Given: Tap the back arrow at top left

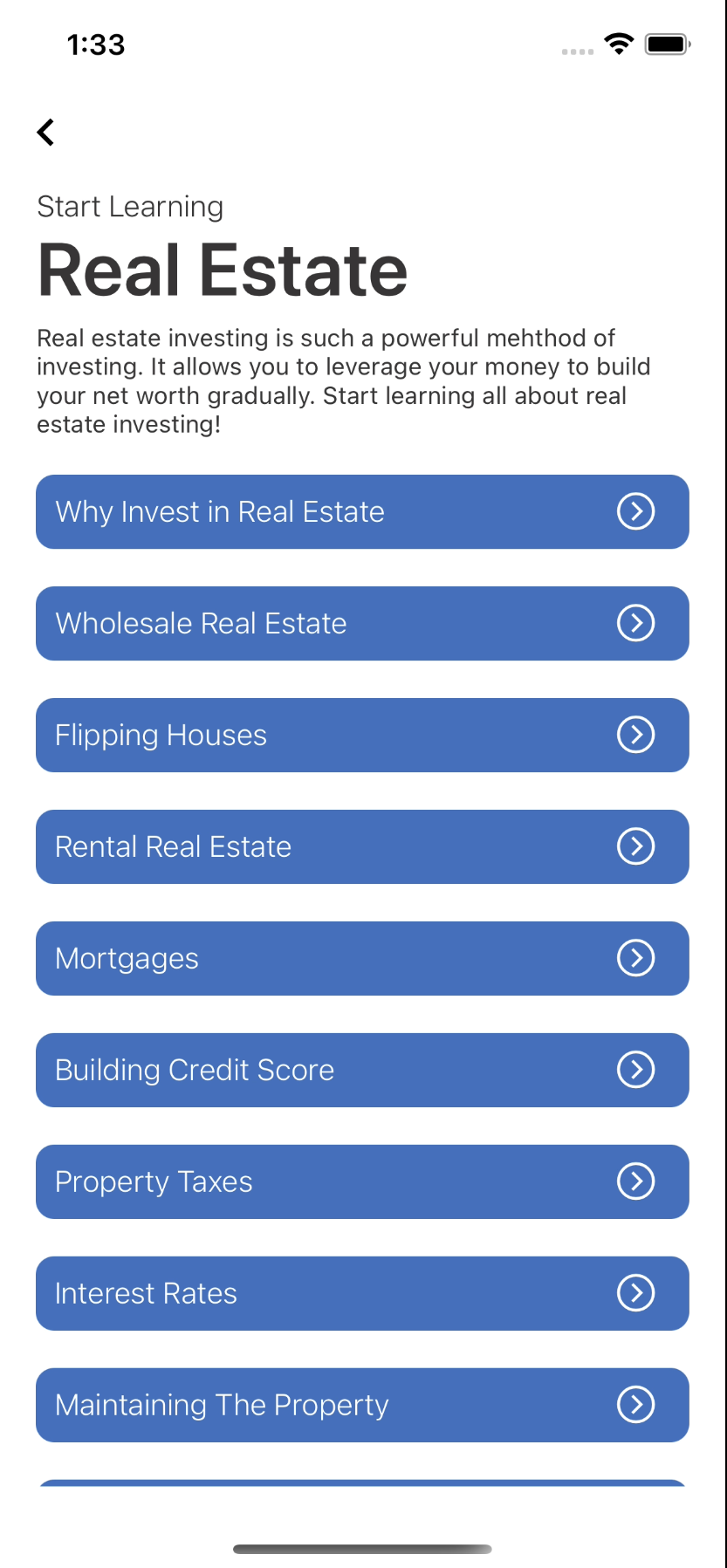Looking at the screenshot, I should (x=45, y=132).
